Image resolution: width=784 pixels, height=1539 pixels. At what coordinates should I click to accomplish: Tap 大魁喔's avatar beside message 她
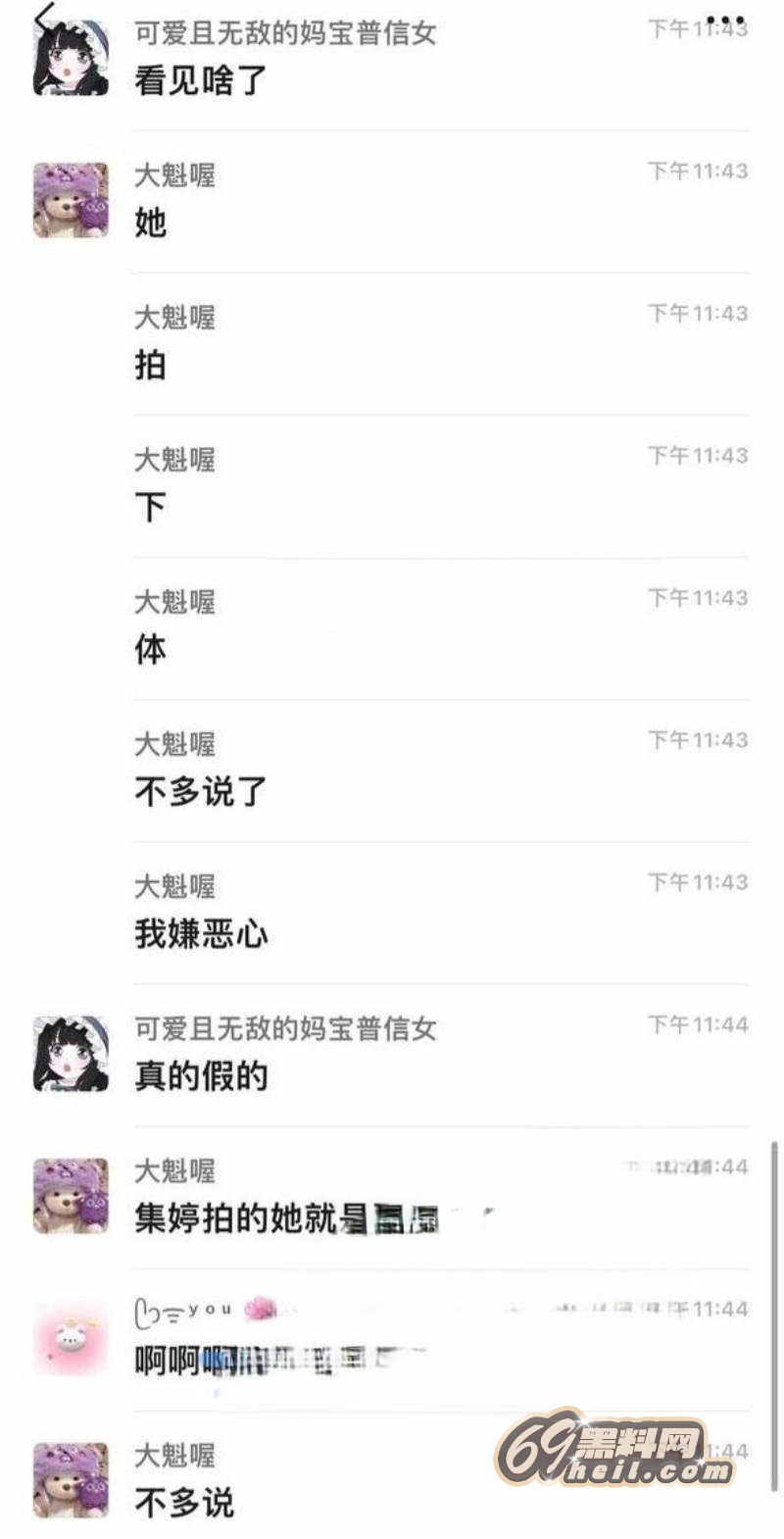click(71, 200)
